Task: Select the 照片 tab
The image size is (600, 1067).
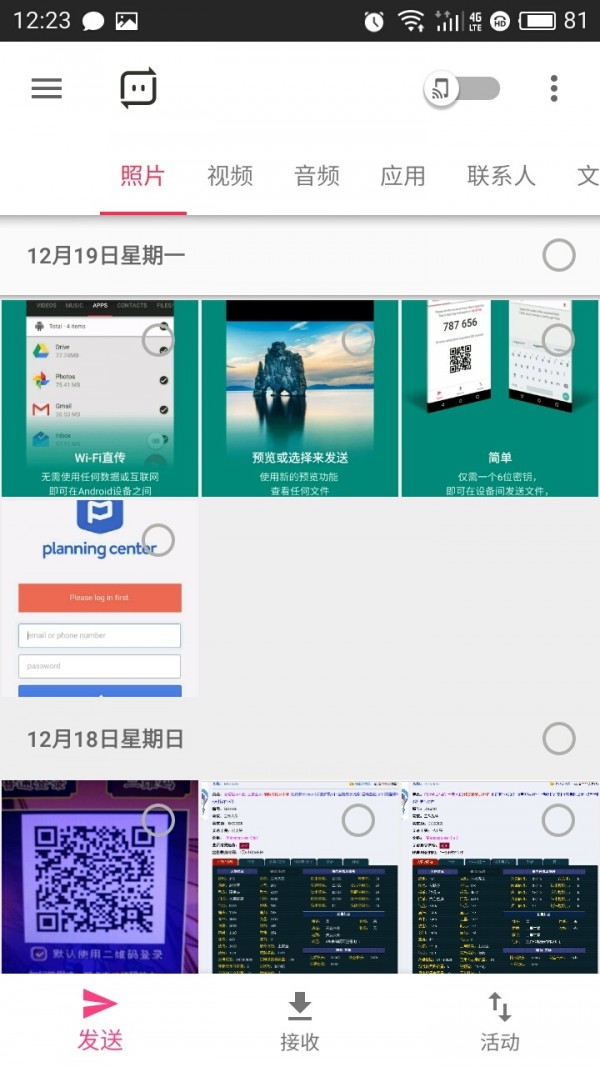Action: coord(142,176)
